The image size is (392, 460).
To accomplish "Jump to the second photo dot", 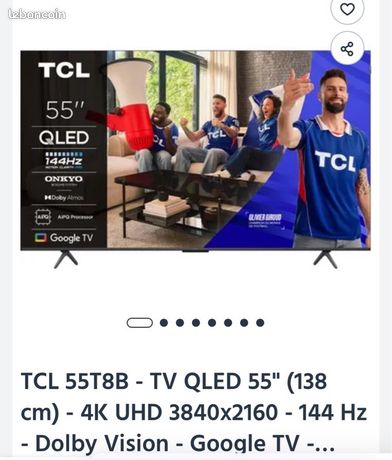I will (164, 323).
